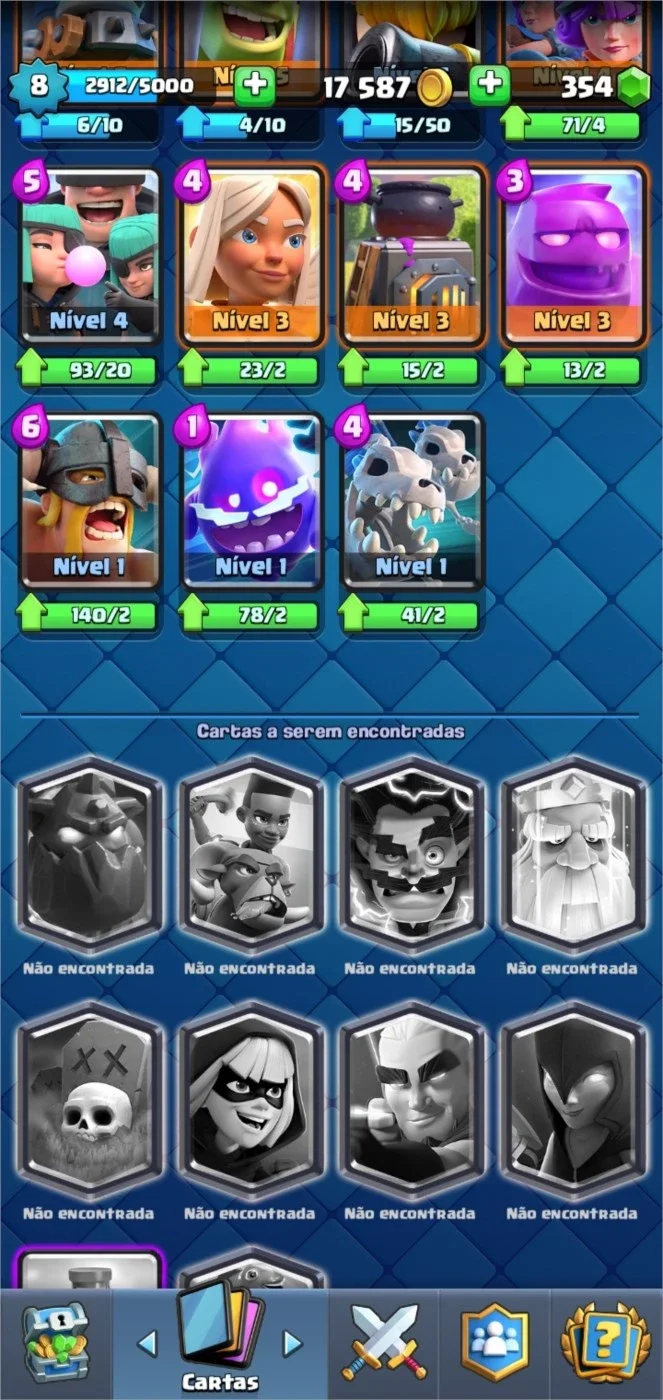Add experience with the plus beside 2912/5000

[255, 86]
